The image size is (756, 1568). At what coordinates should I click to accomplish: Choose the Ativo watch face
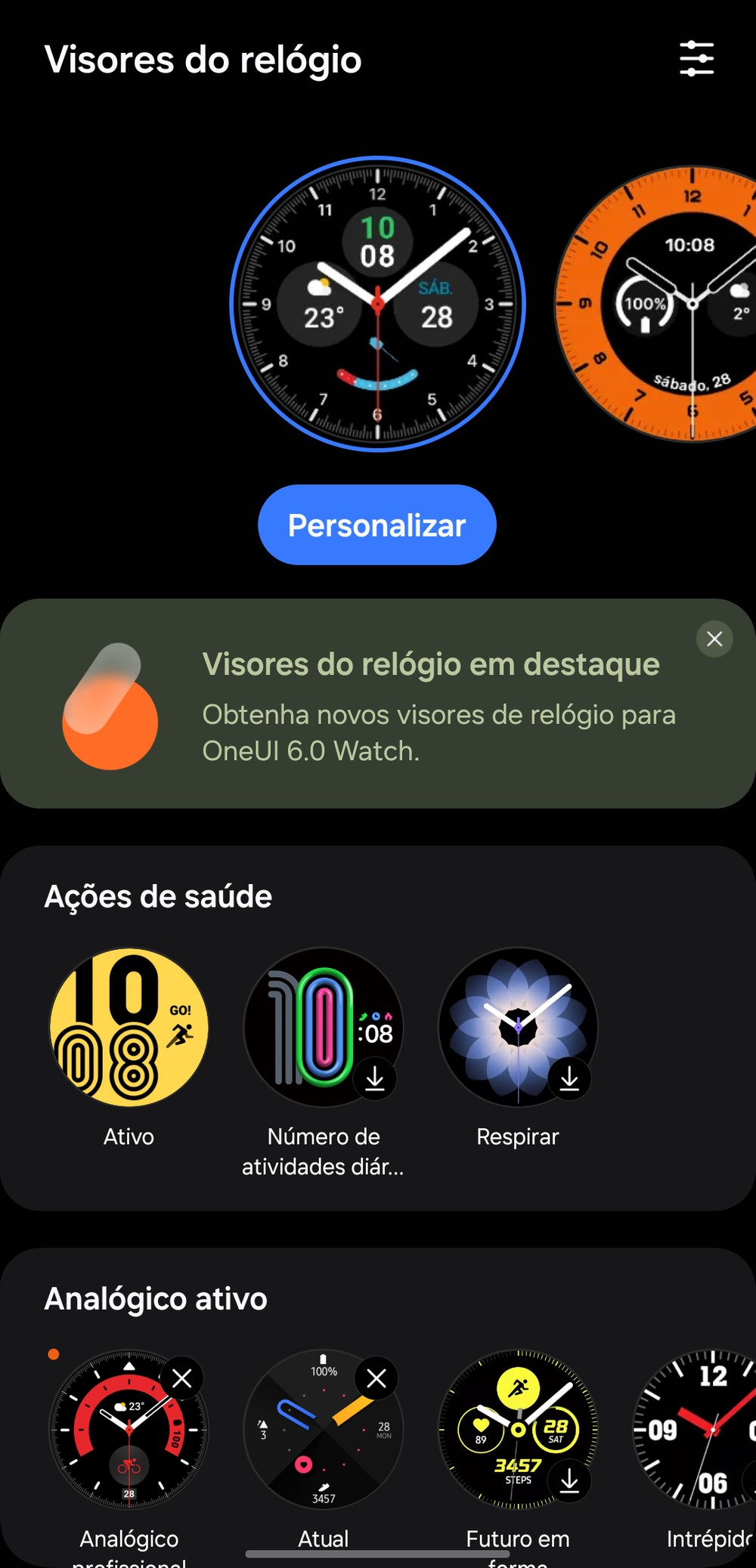pos(129,1028)
